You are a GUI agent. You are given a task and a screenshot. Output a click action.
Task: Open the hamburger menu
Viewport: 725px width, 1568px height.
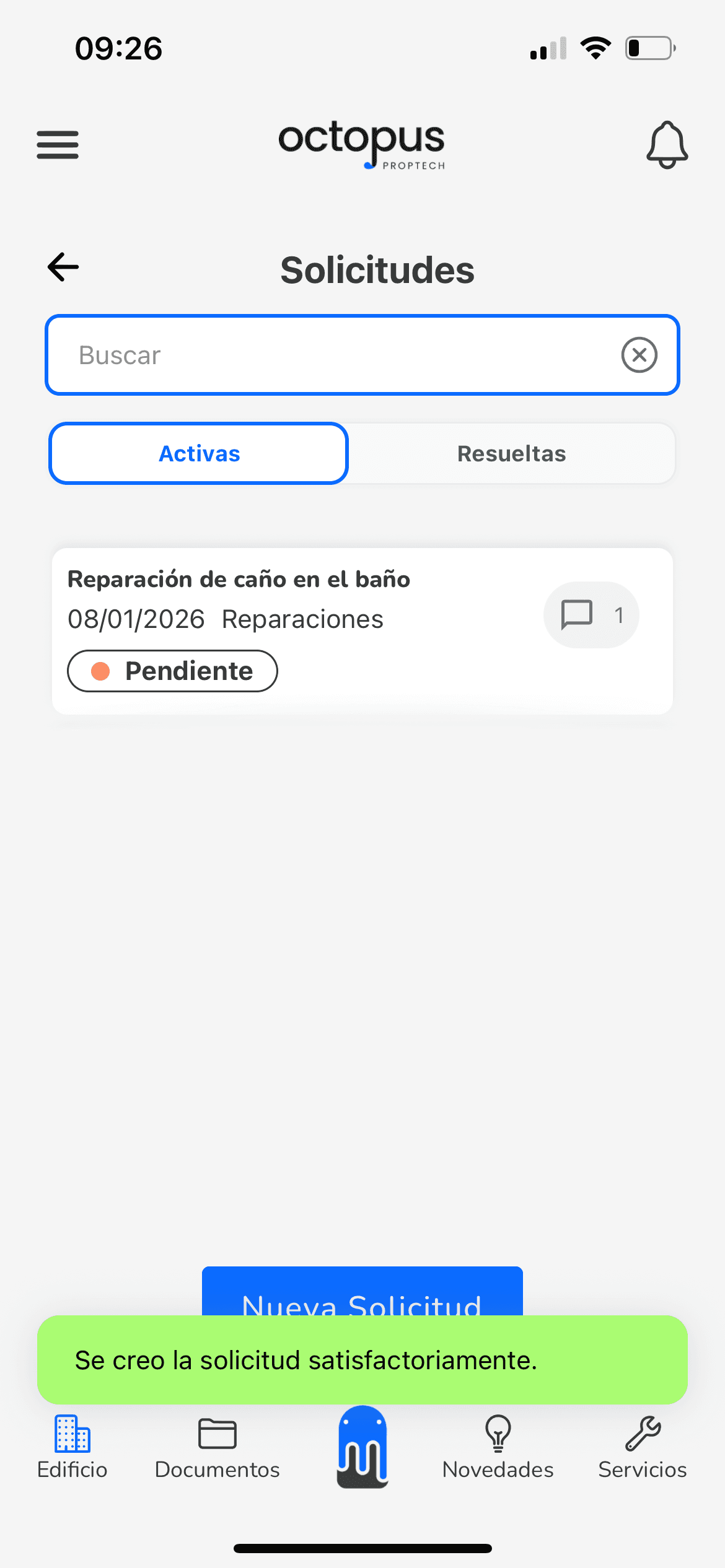[58, 145]
